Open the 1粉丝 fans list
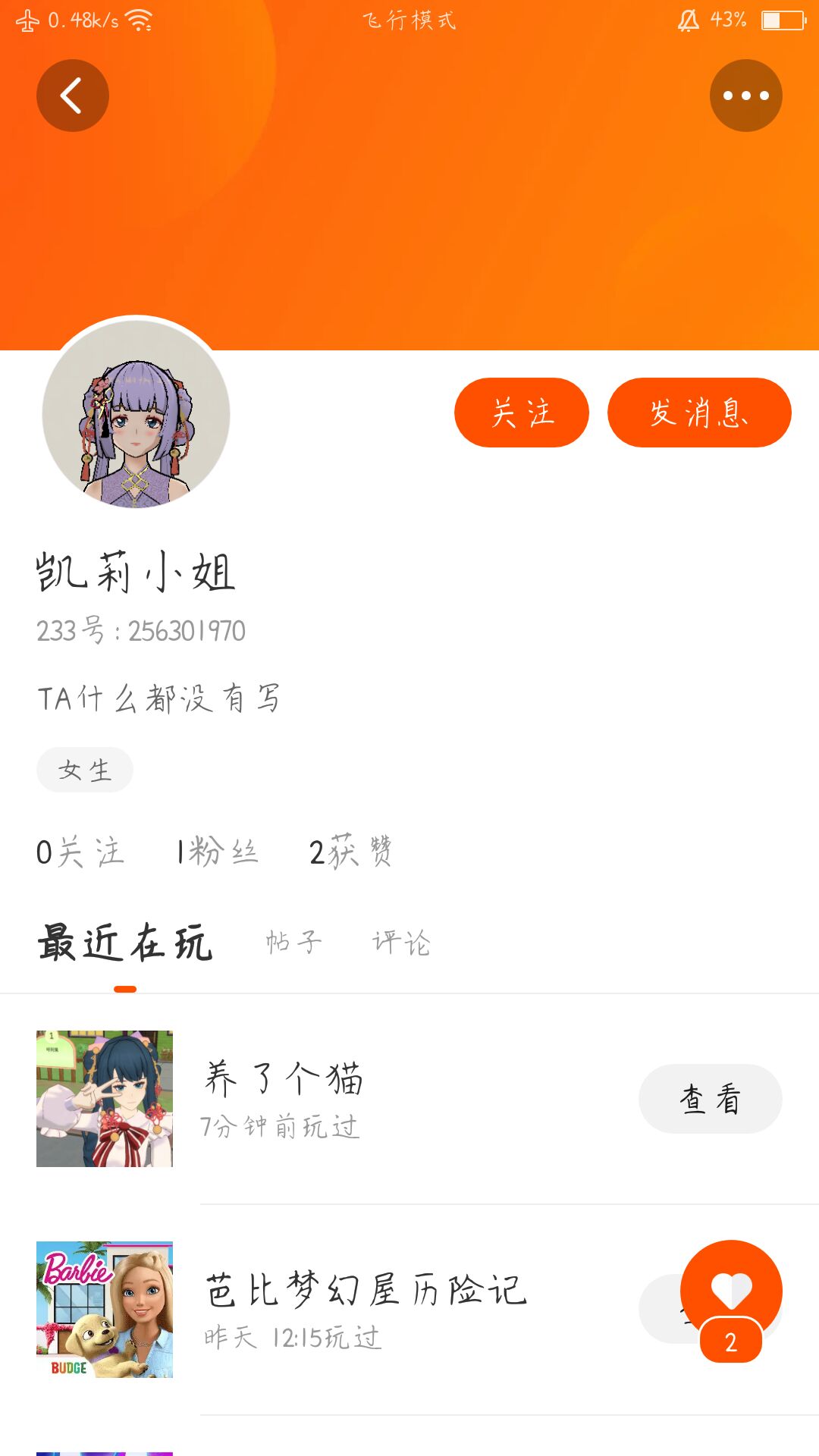 [218, 852]
